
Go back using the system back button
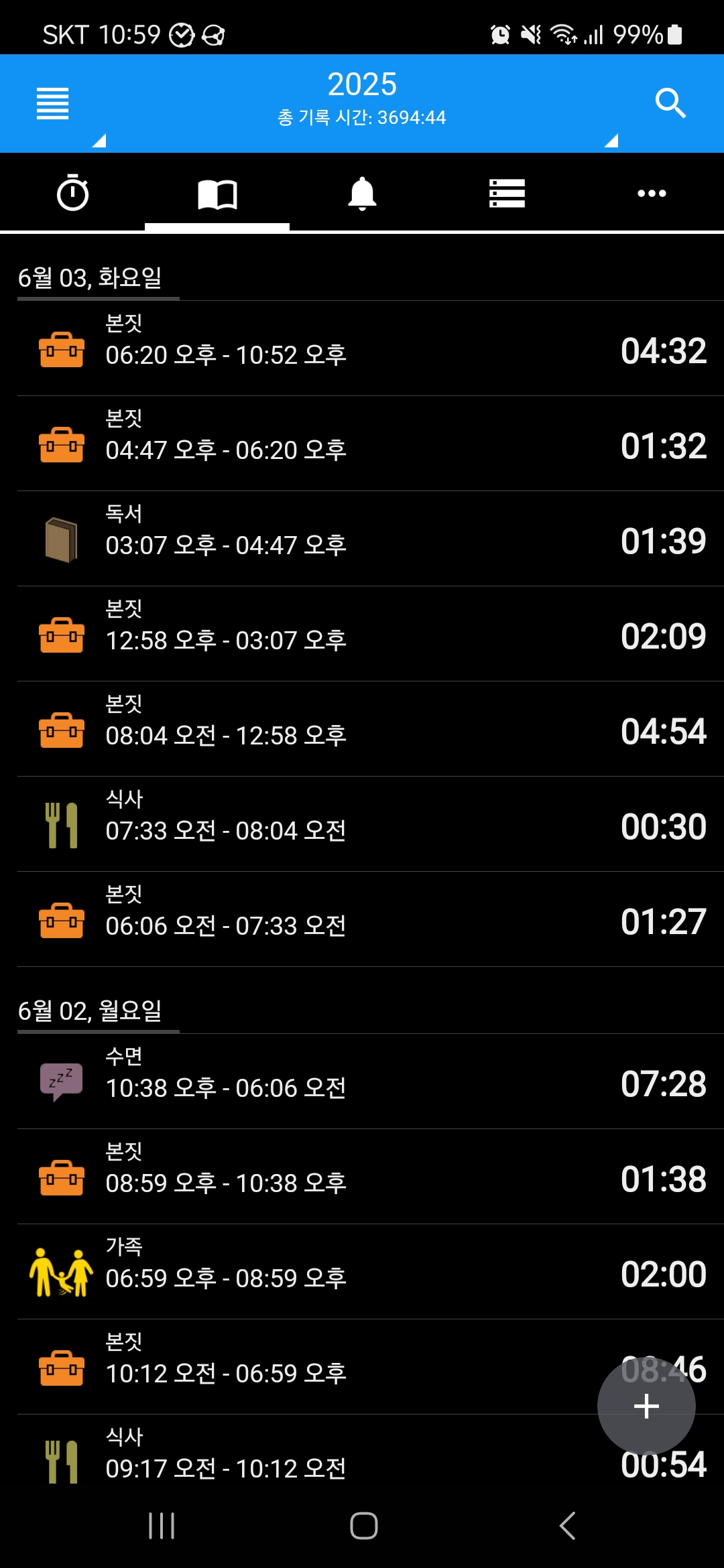(x=567, y=1526)
